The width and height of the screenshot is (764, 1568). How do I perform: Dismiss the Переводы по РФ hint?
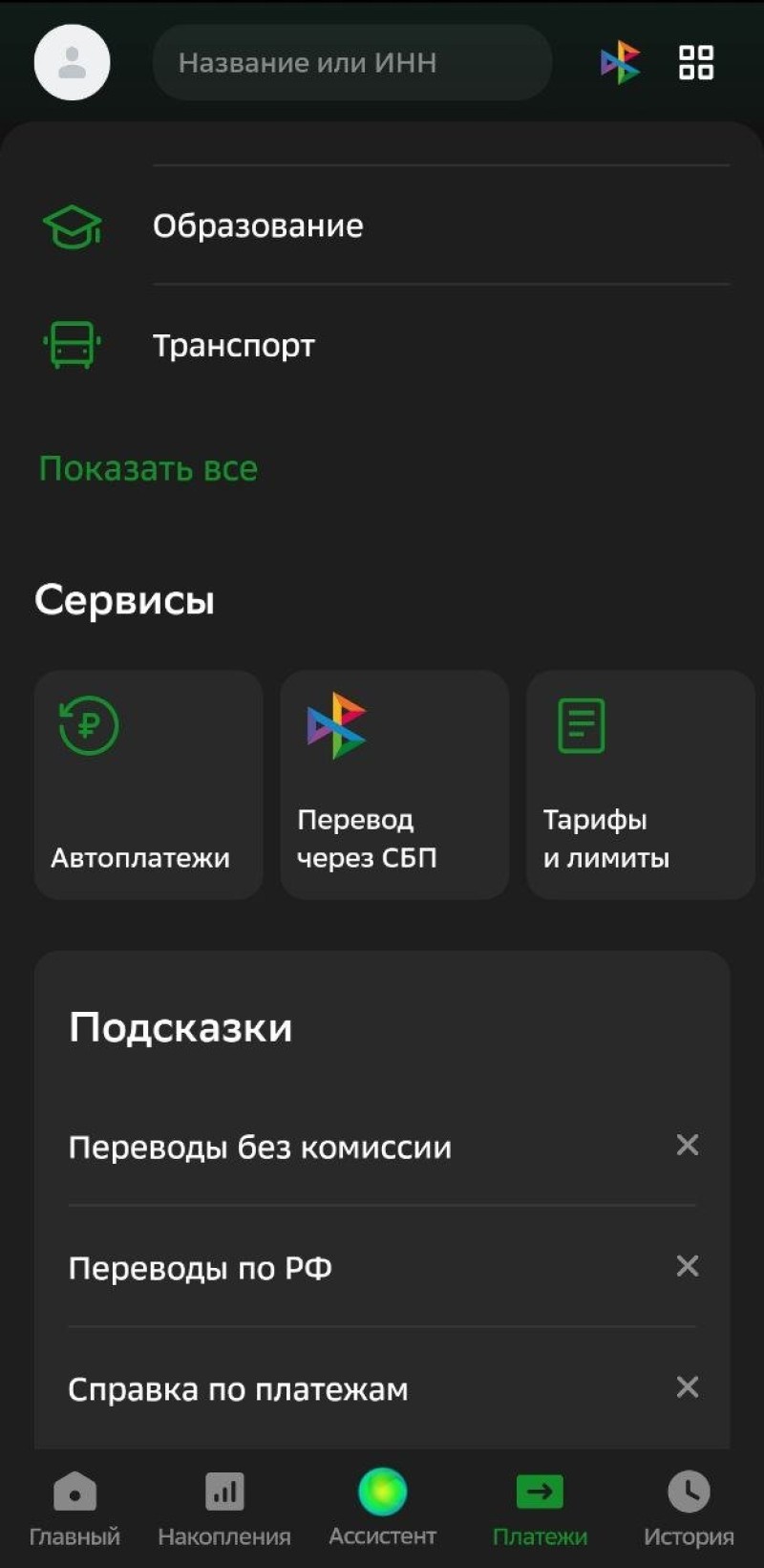[688, 1266]
